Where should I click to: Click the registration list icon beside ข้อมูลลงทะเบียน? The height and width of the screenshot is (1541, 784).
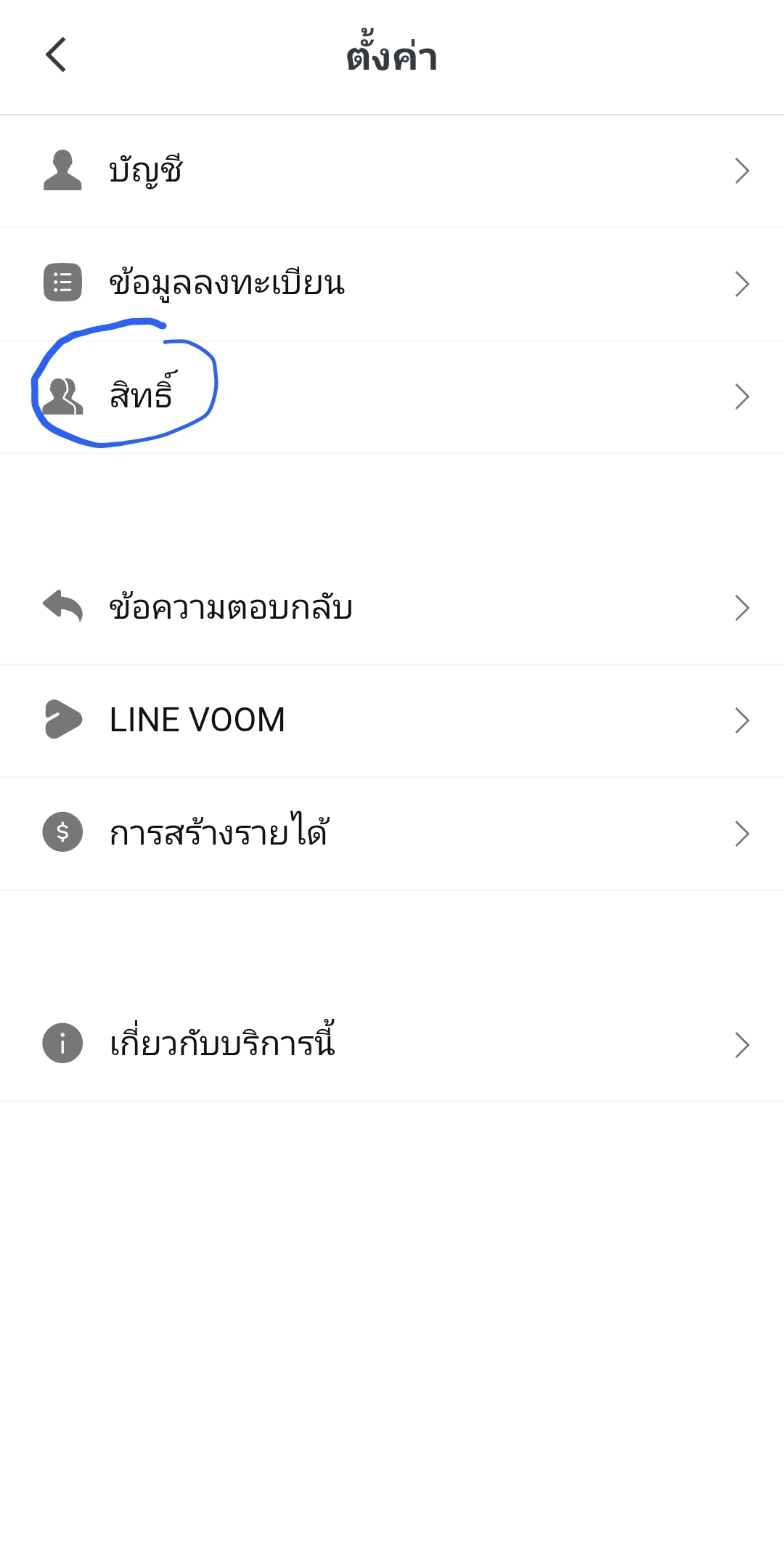pyautogui.click(x=62, y=283)
